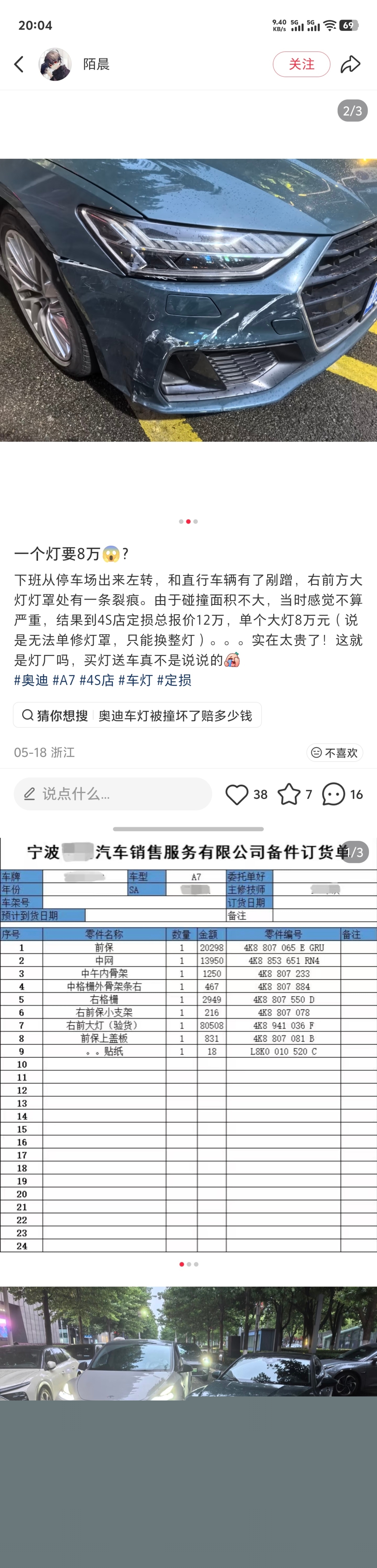Open 陌晨's profile avatar
Image resolution: width=377 pixels, height=1568 pixels.
[55, 64]
